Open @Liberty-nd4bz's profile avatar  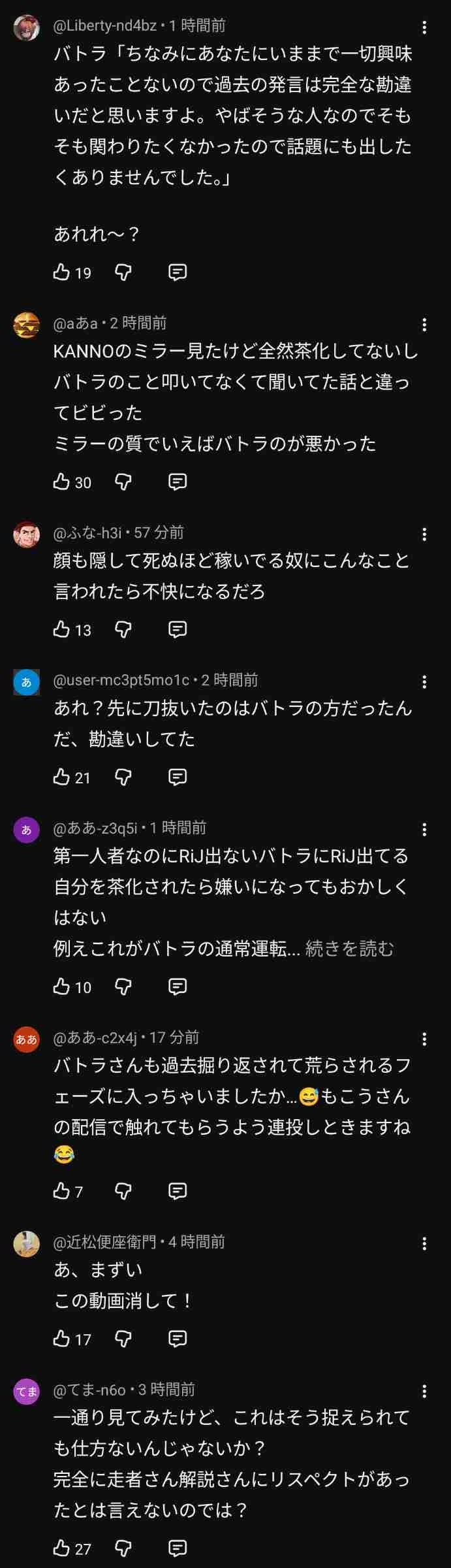pyautogui.click(x=27, y=28)
